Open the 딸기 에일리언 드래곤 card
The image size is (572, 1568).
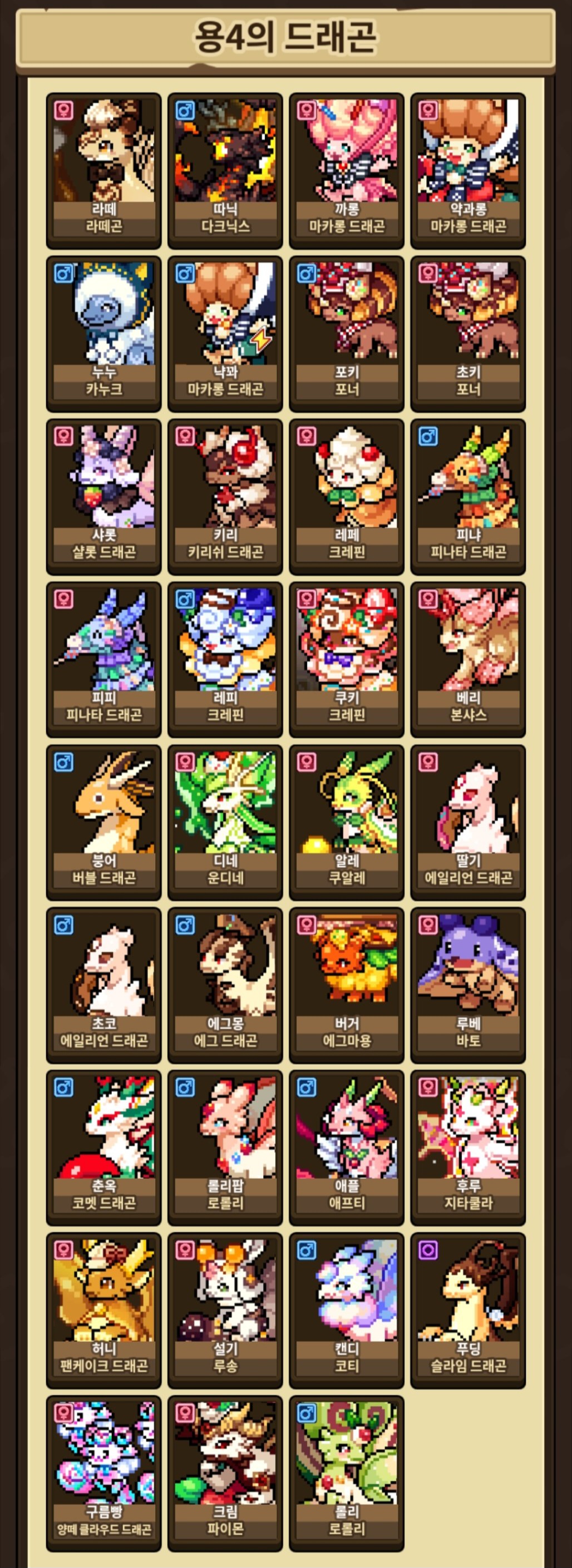tap(468, 822)
